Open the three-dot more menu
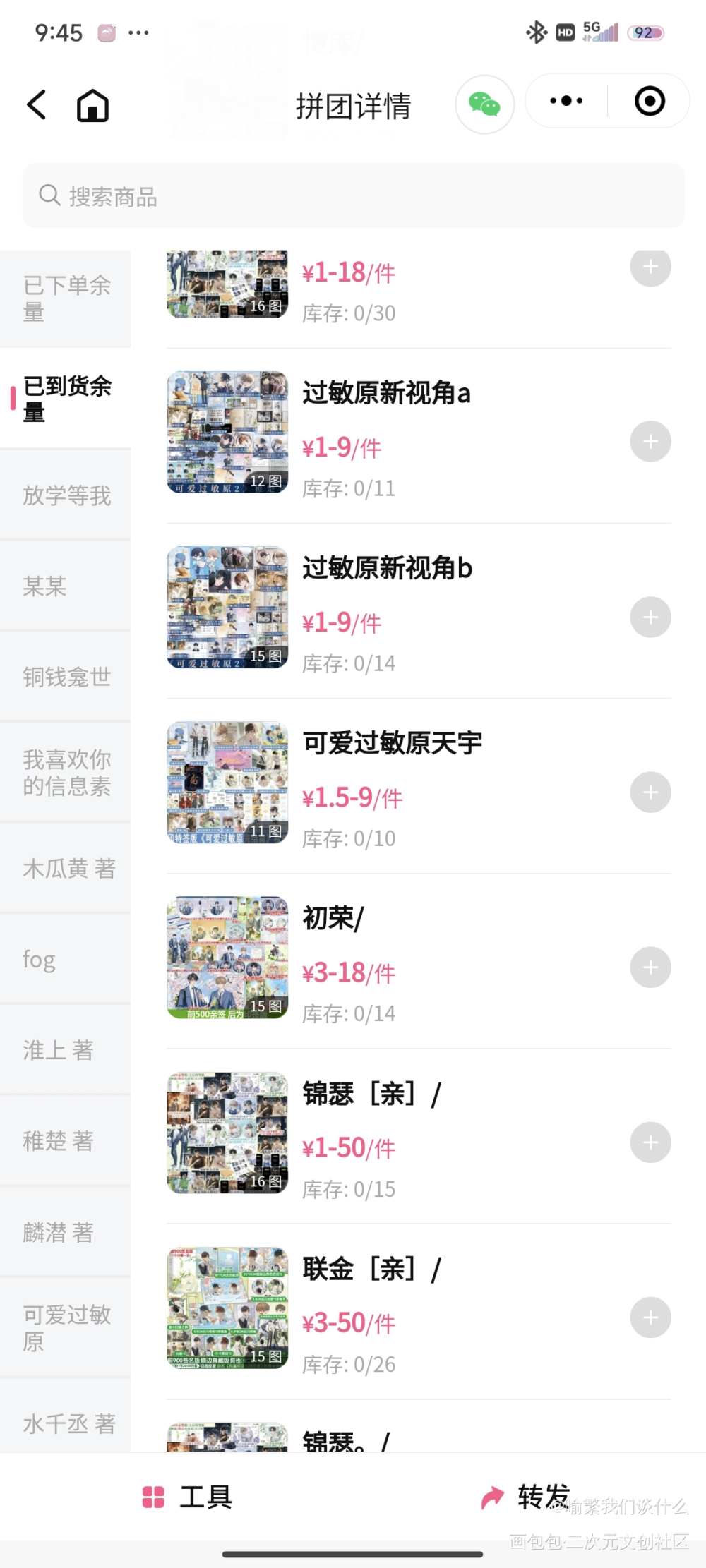 tap(566, 101)
